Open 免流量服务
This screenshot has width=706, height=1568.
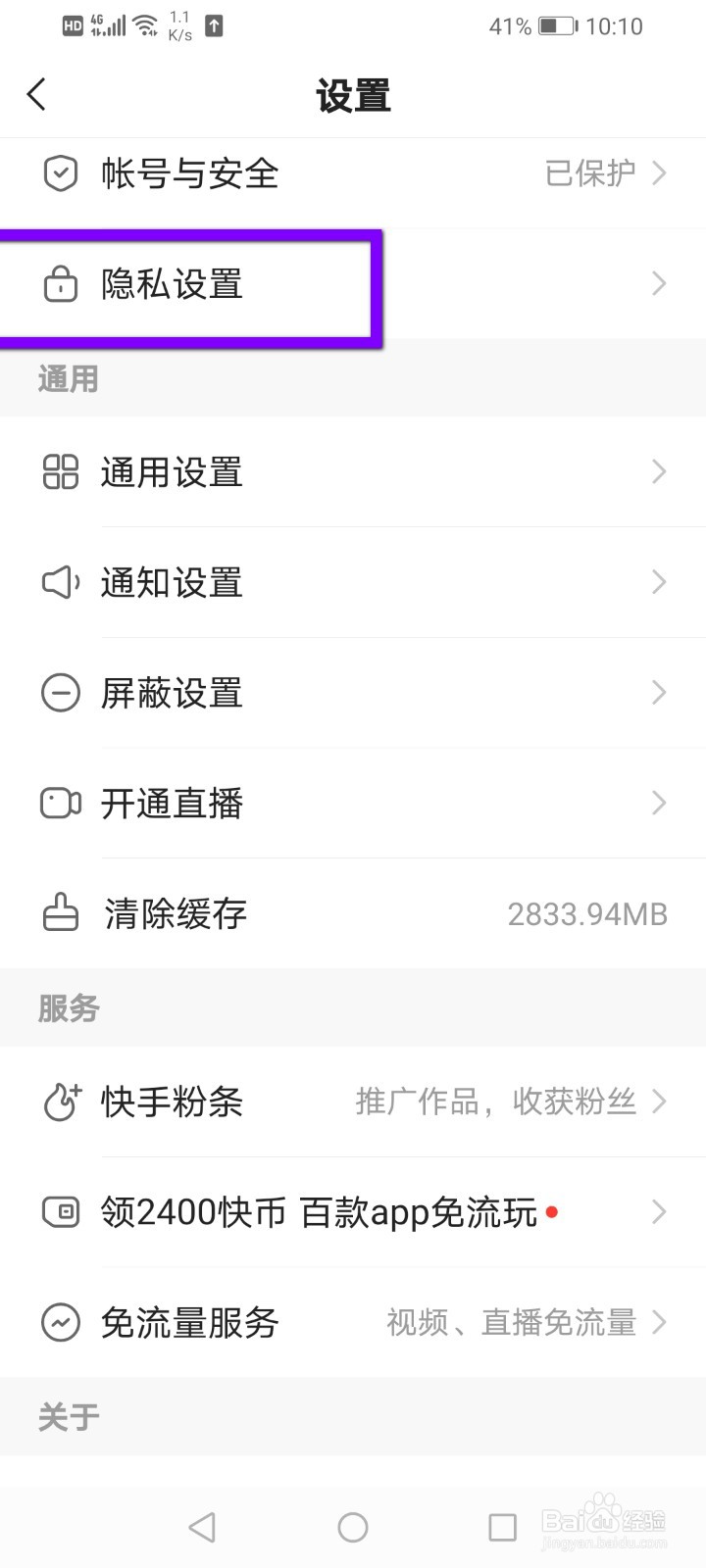click(353, 1323)
